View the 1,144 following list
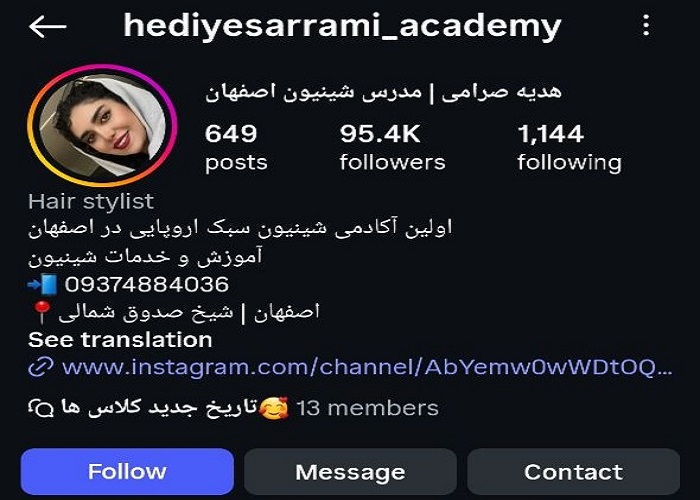This screenshot has height=500, width=700. coord(569,147)
